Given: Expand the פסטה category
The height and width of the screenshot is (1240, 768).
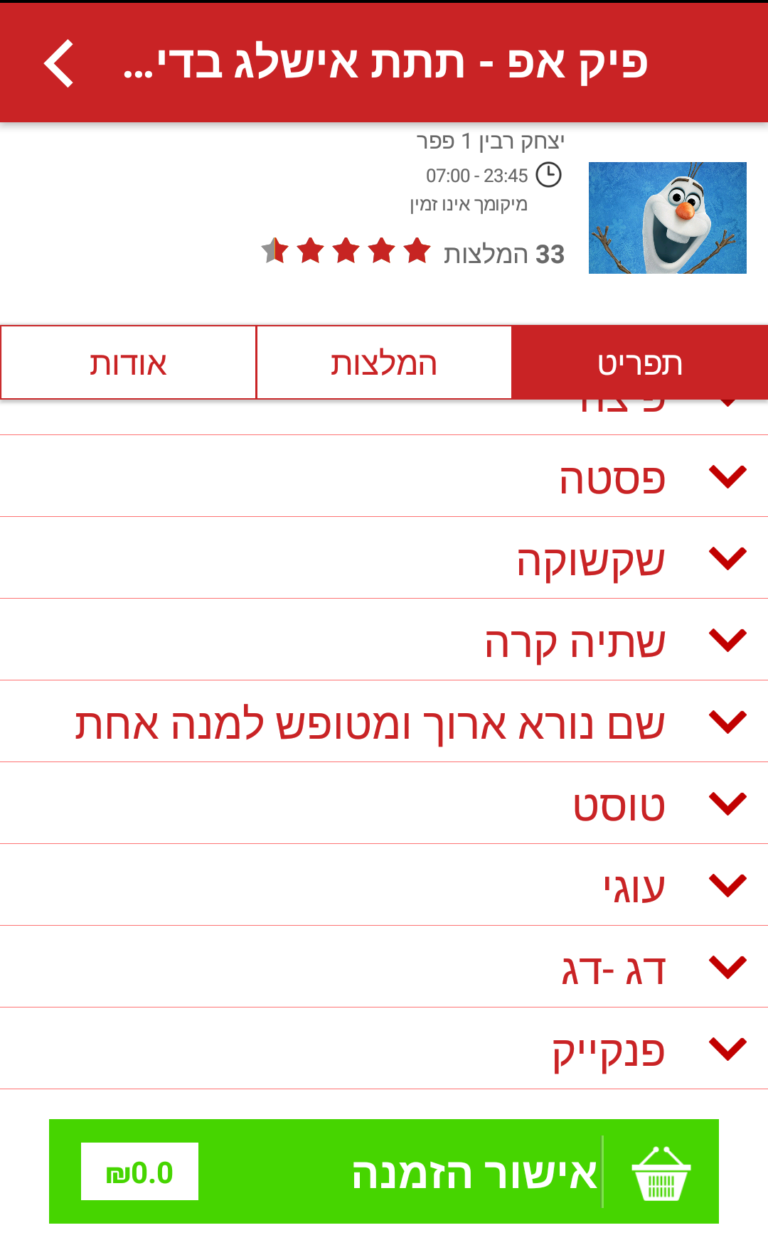Looking at the screenshot, I should 384,477.
